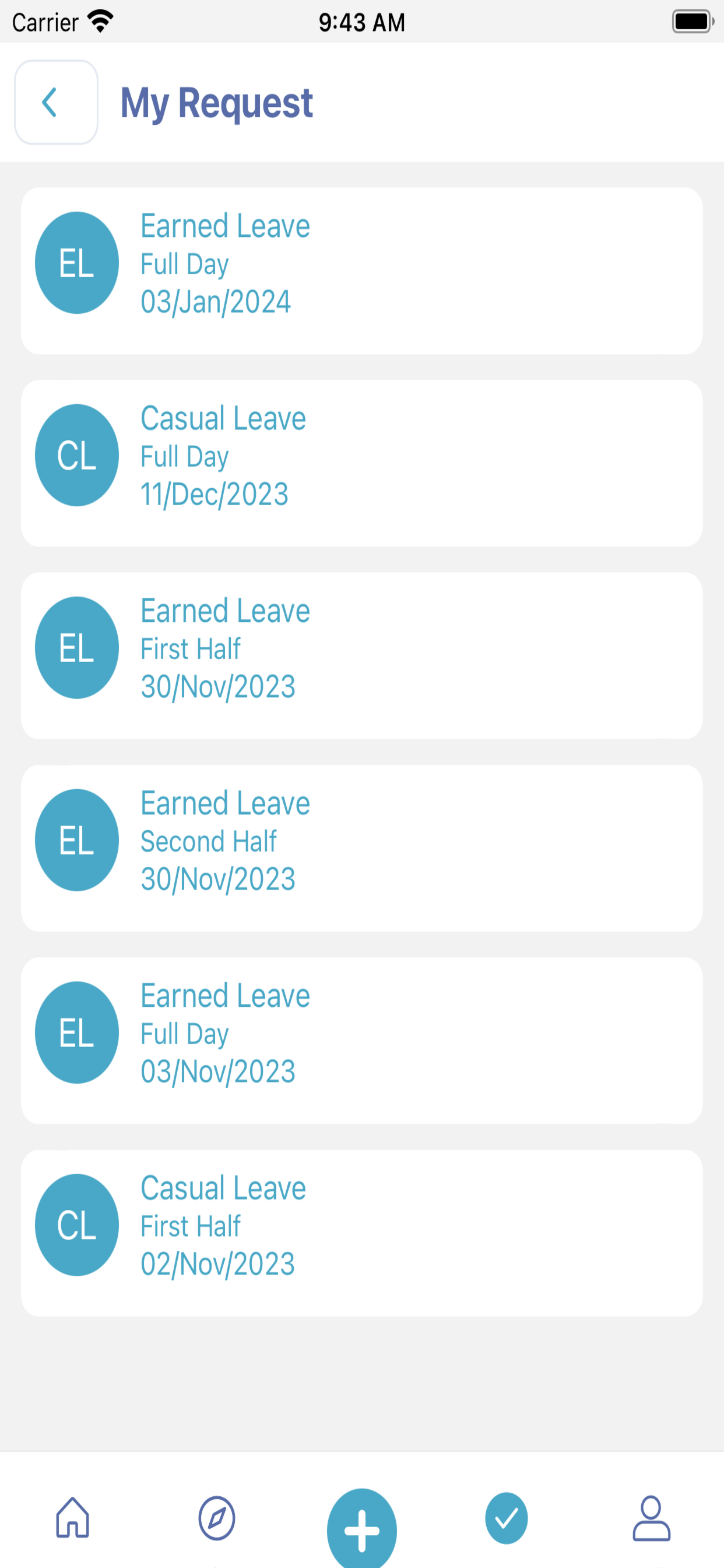Open Casual Leave request dated 11/Dec/2023

click(x=362, y=463)
